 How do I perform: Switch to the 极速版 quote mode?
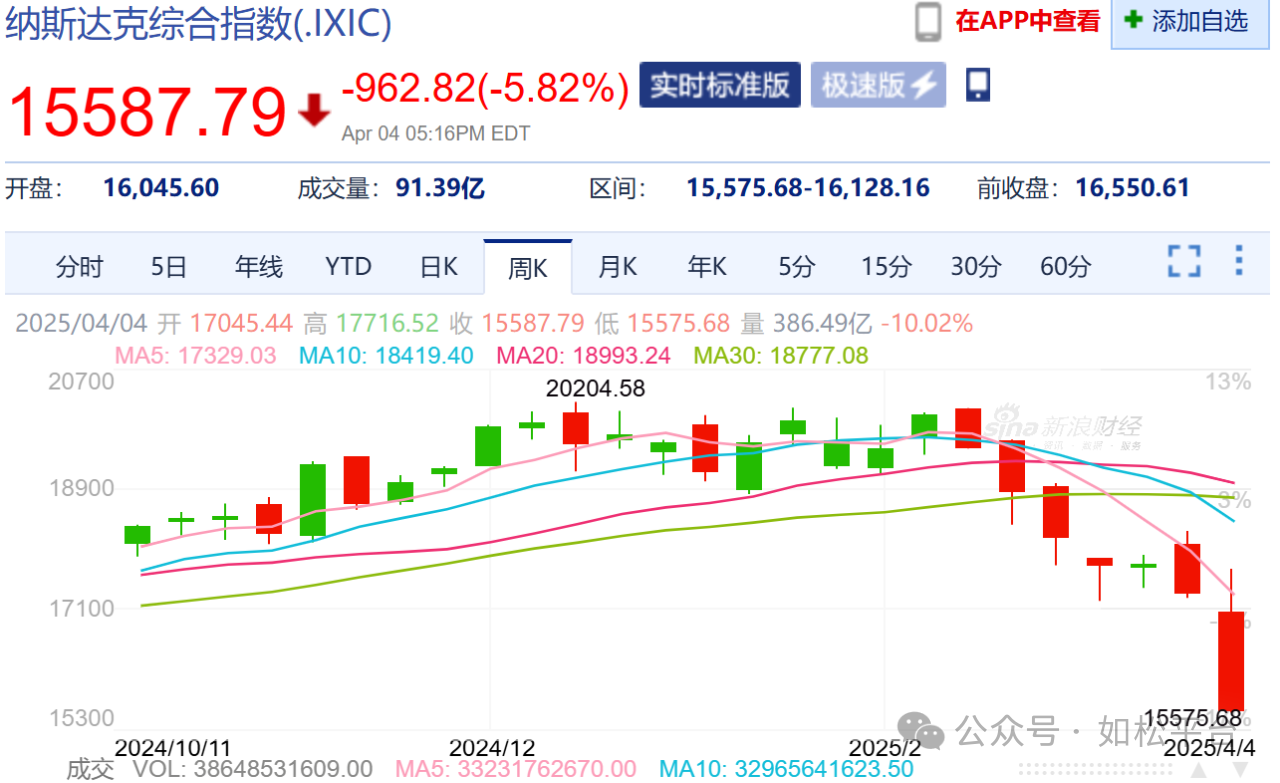[877, 86]
